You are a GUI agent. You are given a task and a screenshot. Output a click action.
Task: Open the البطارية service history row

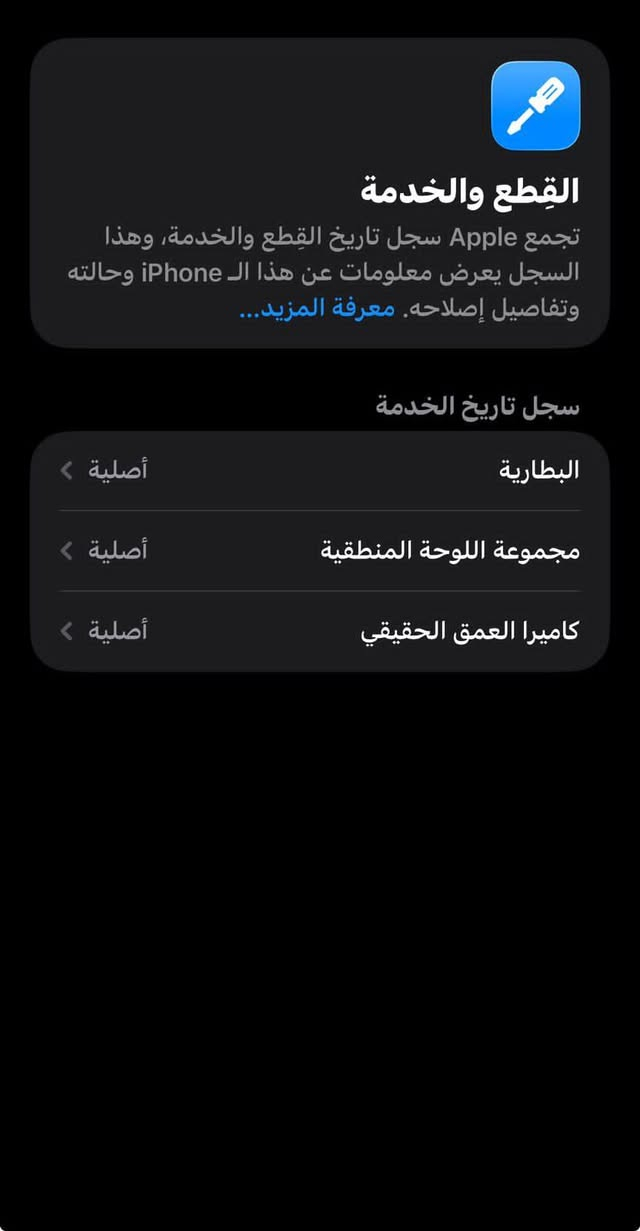pos(320,470)
